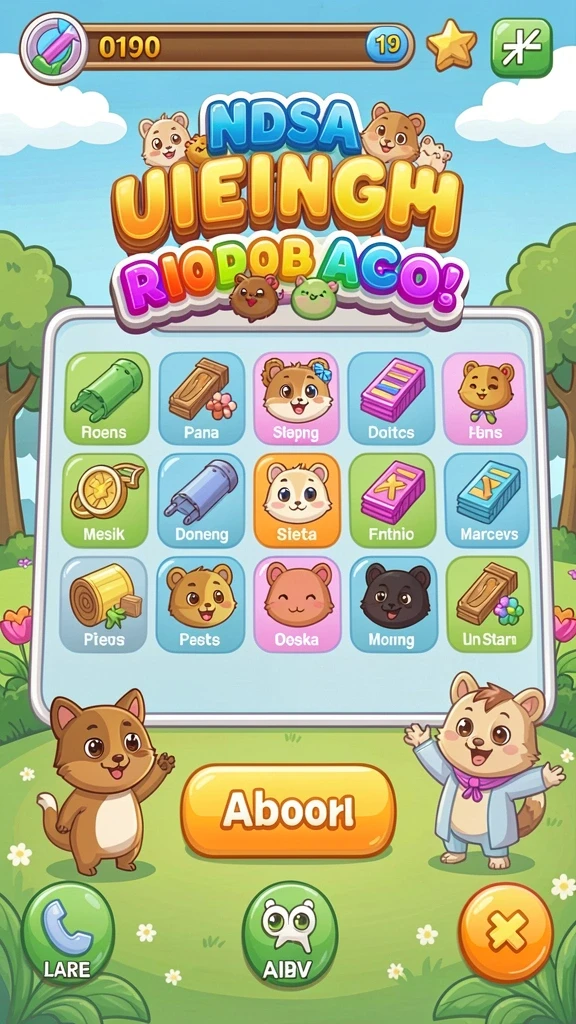Select the Doitcs tile
The image size is (576, 1024).
tap(391, 398)
